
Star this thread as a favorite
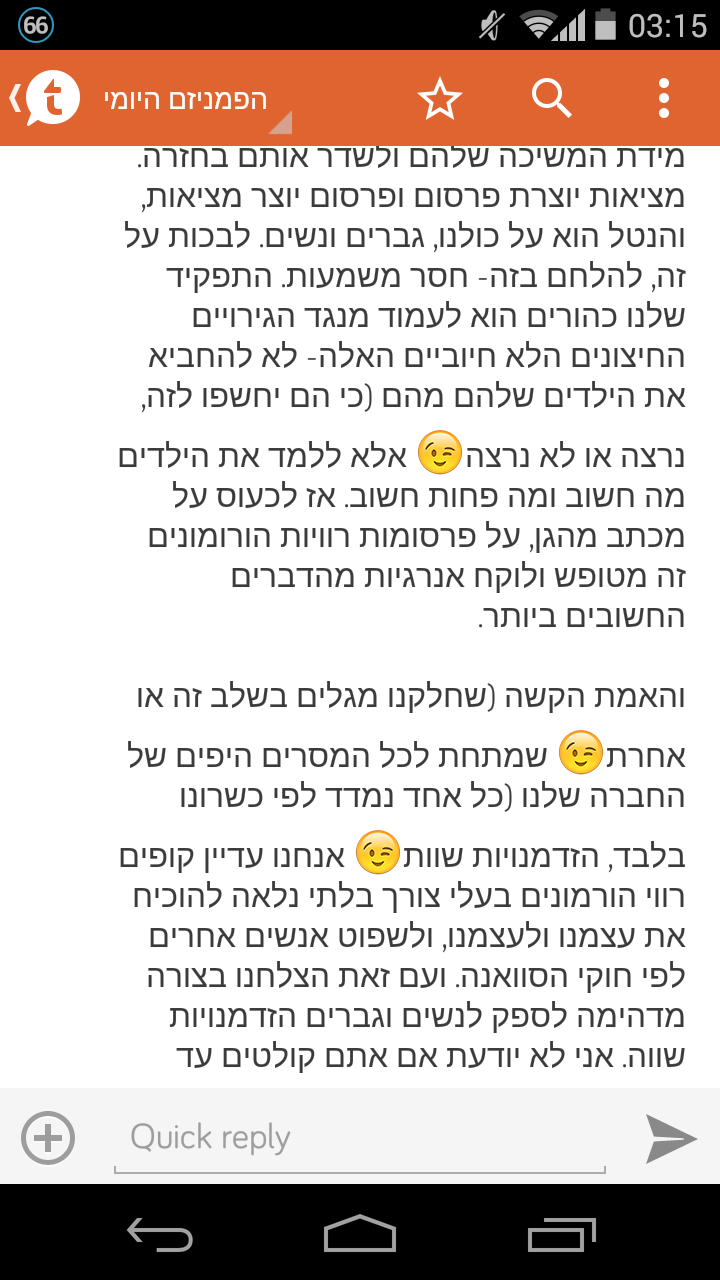tap(439, 99)
